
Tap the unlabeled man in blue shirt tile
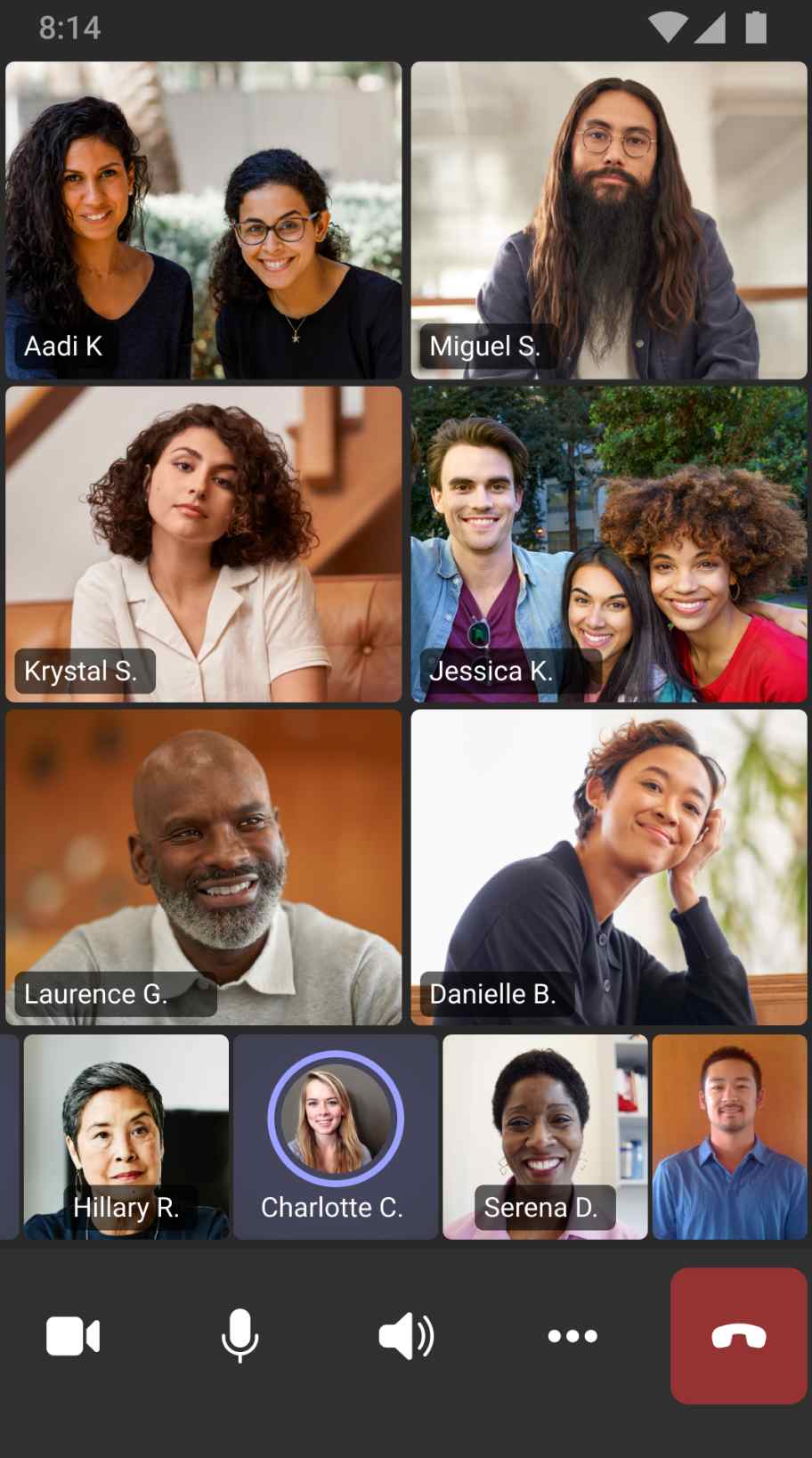click(x=730, y=1136)
